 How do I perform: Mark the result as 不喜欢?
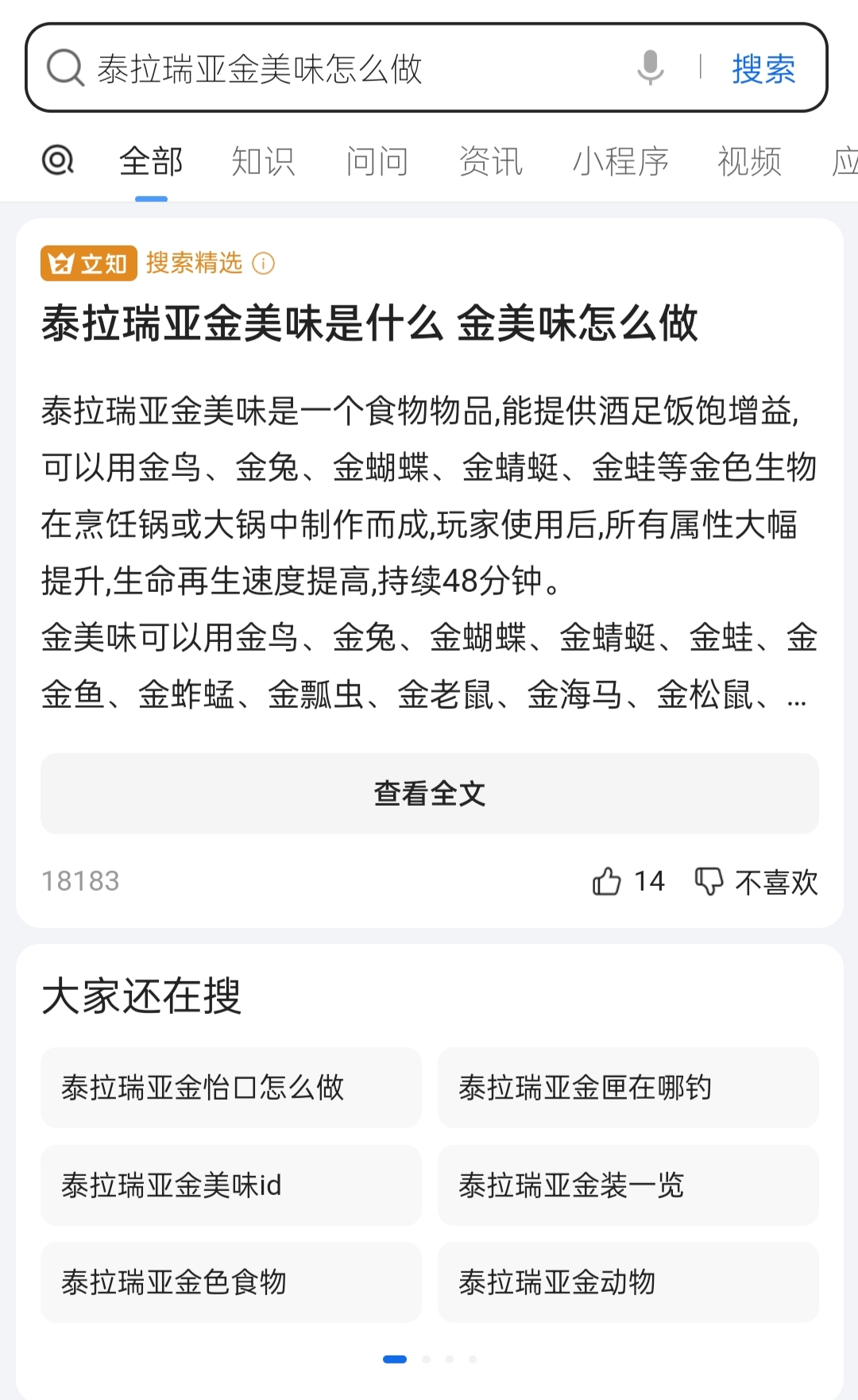[756, 881]
